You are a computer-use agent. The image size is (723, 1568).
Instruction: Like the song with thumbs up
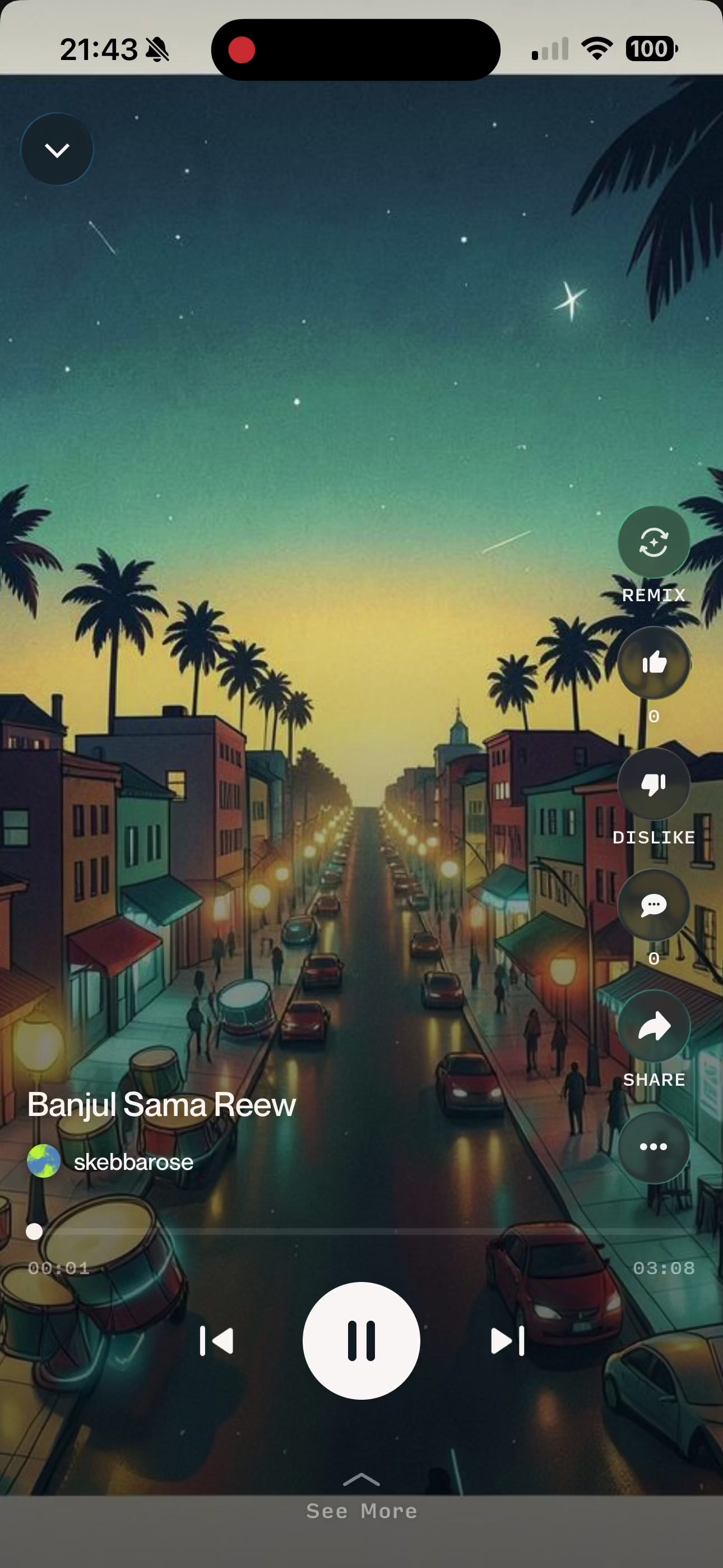click(x=654, y=663)
